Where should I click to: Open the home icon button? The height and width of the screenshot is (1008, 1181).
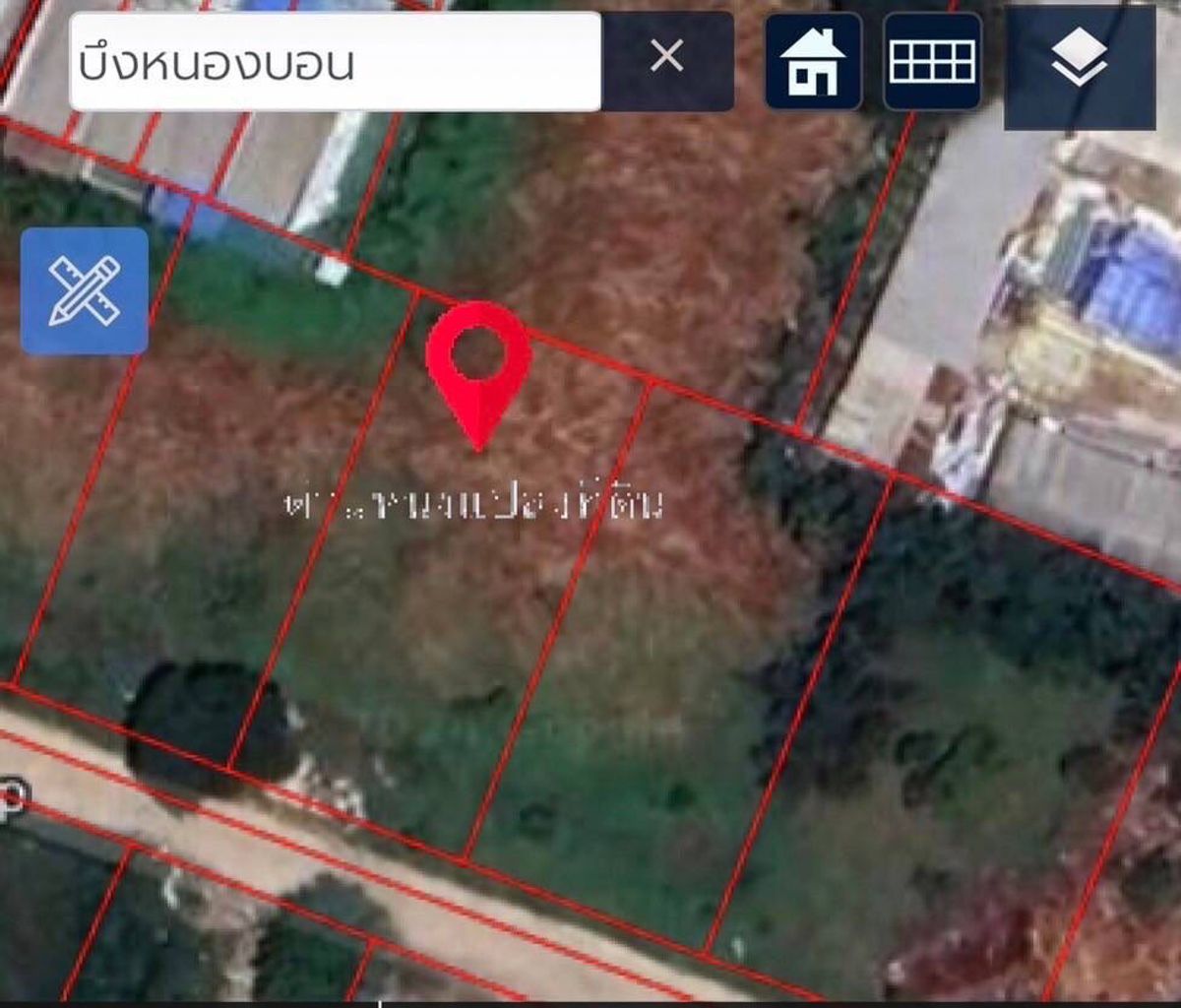tap(813, 62)
